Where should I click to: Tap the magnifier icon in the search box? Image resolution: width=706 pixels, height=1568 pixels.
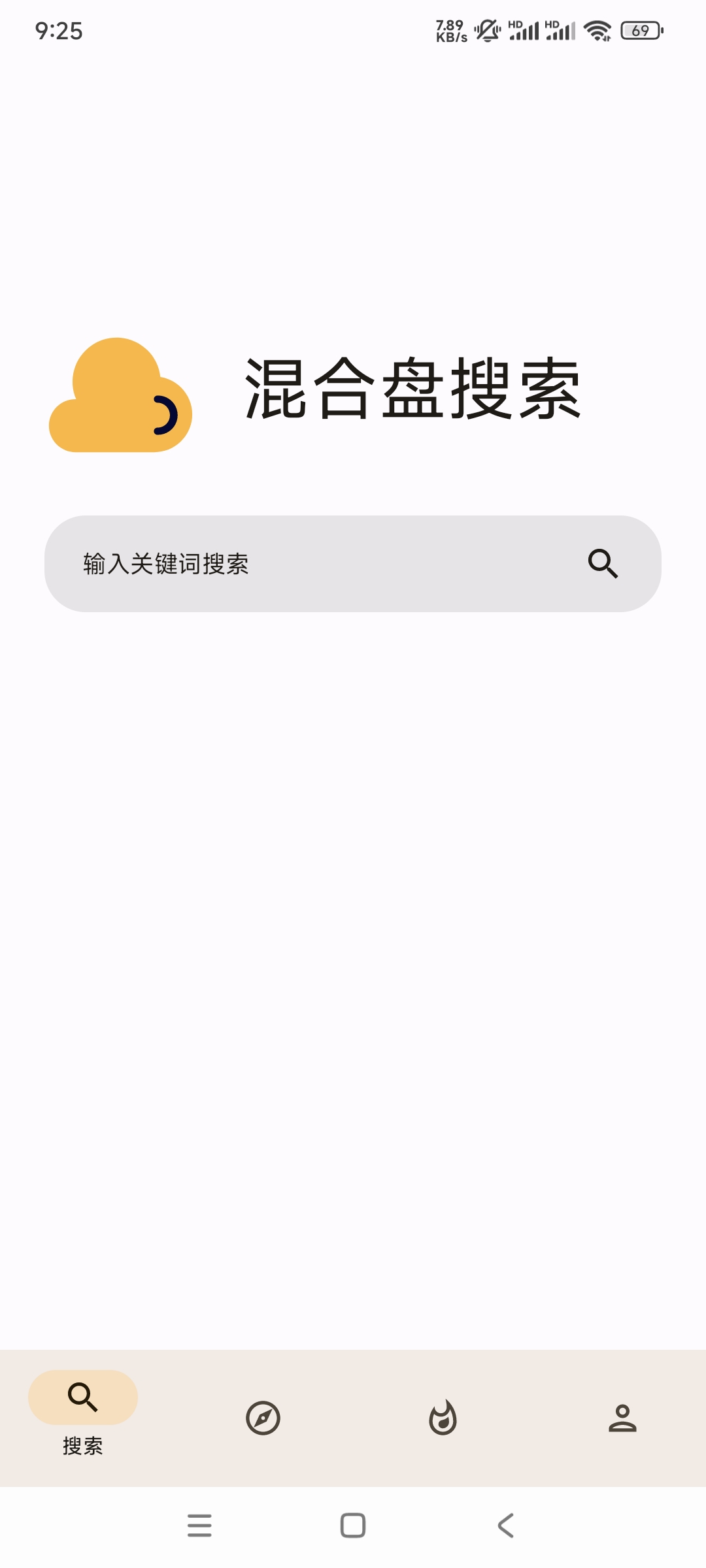(x=603, y=564)
